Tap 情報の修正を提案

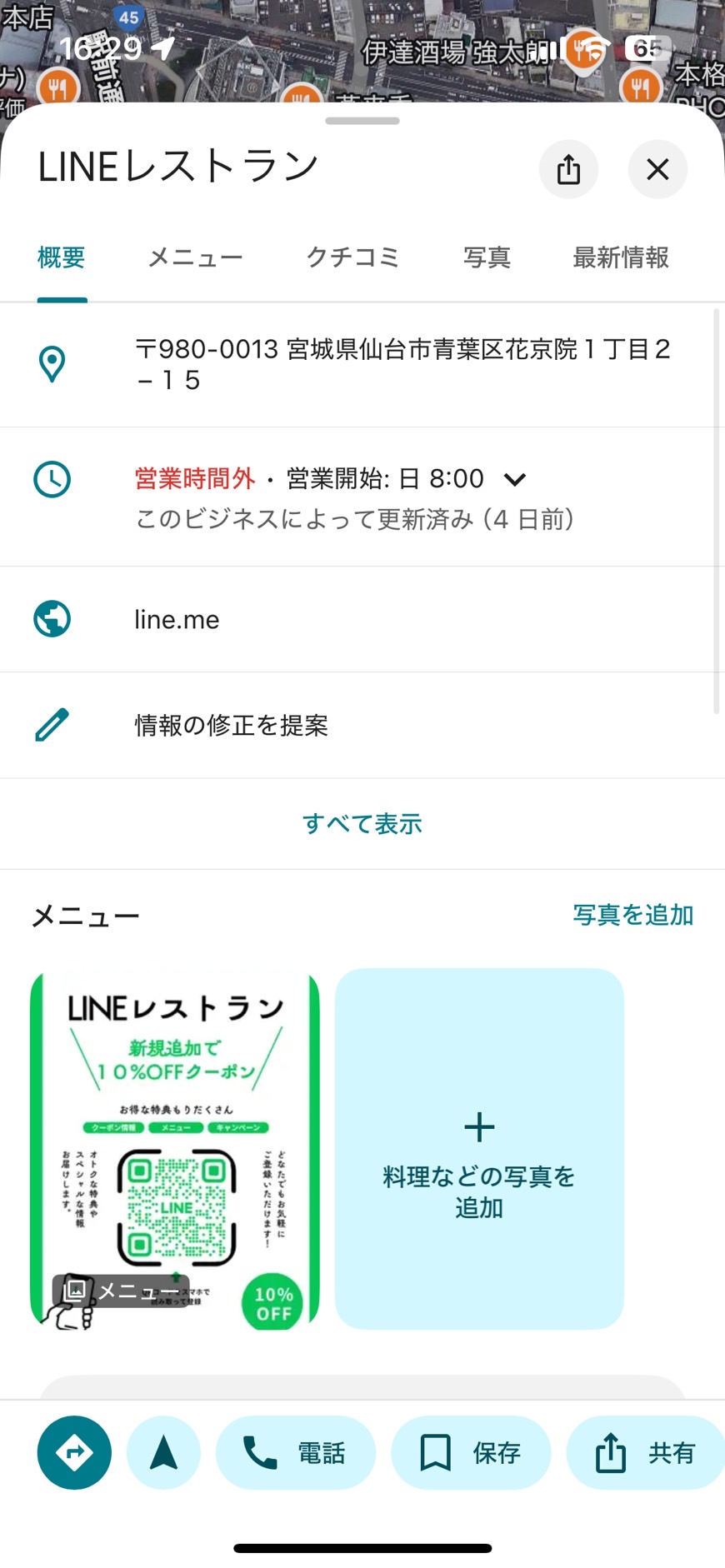point(232,725)
